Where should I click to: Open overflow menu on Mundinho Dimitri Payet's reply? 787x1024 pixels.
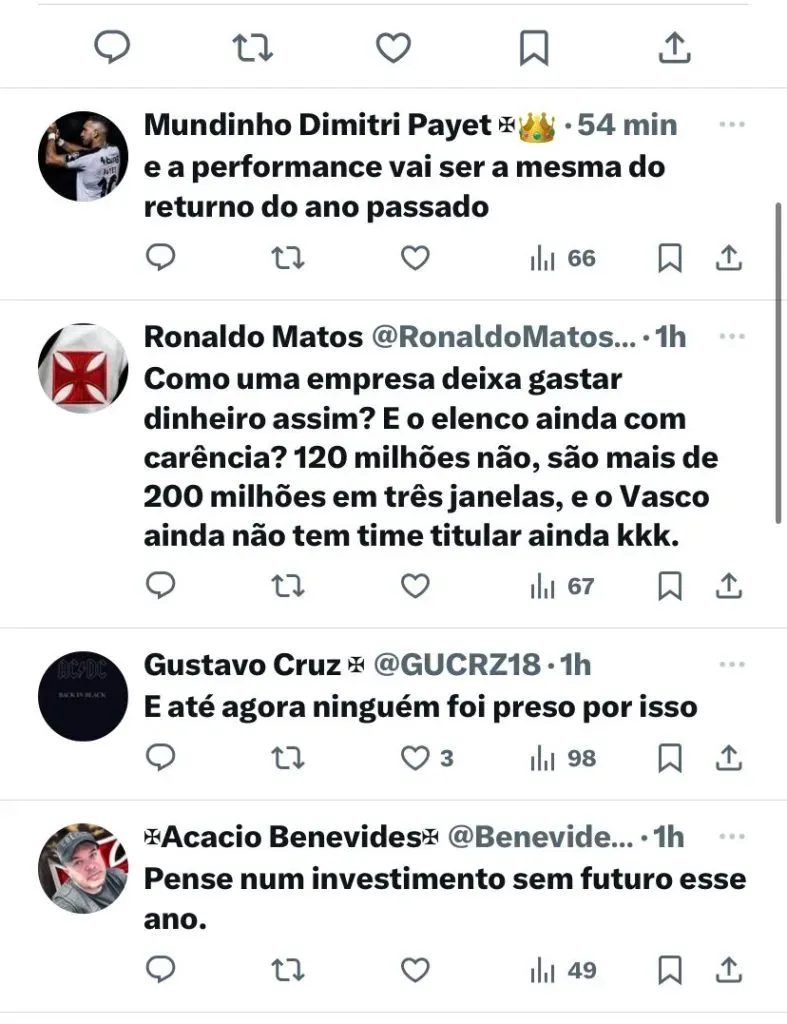pos(732,125)
